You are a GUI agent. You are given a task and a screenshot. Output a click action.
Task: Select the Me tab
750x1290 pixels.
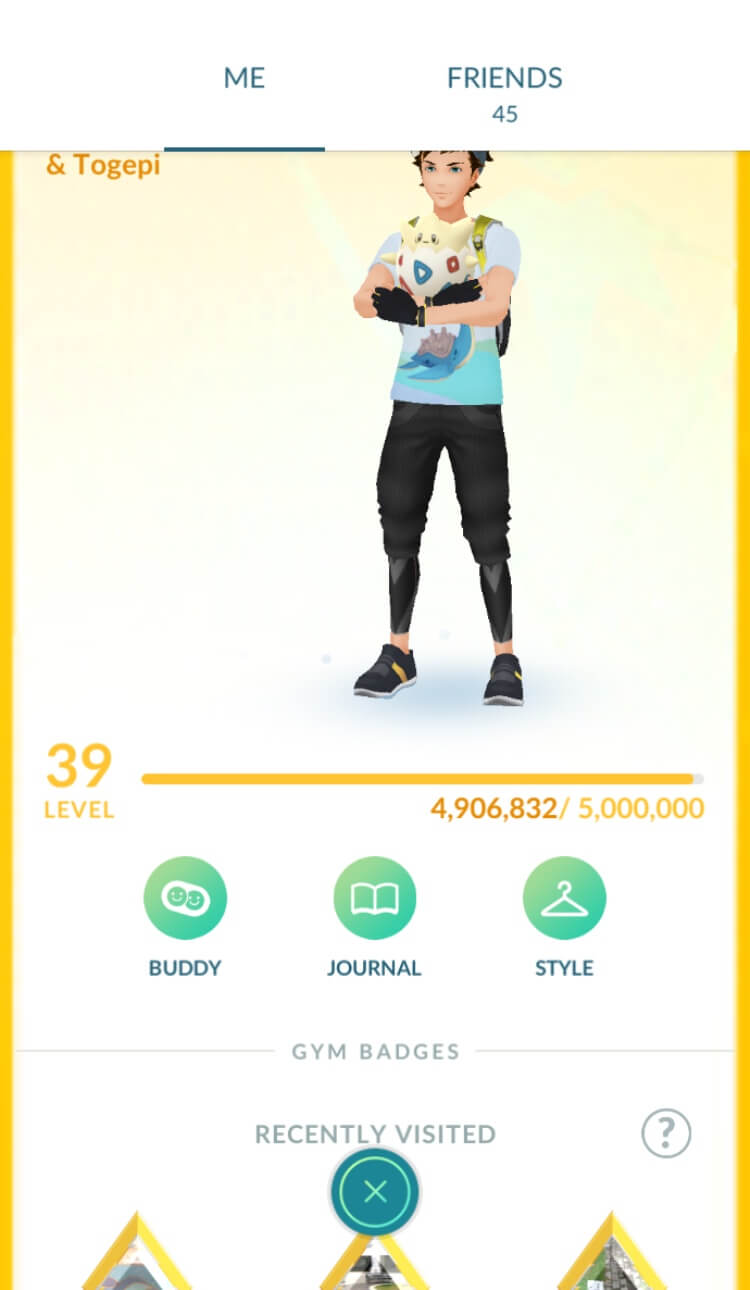(x=244, y=78)
